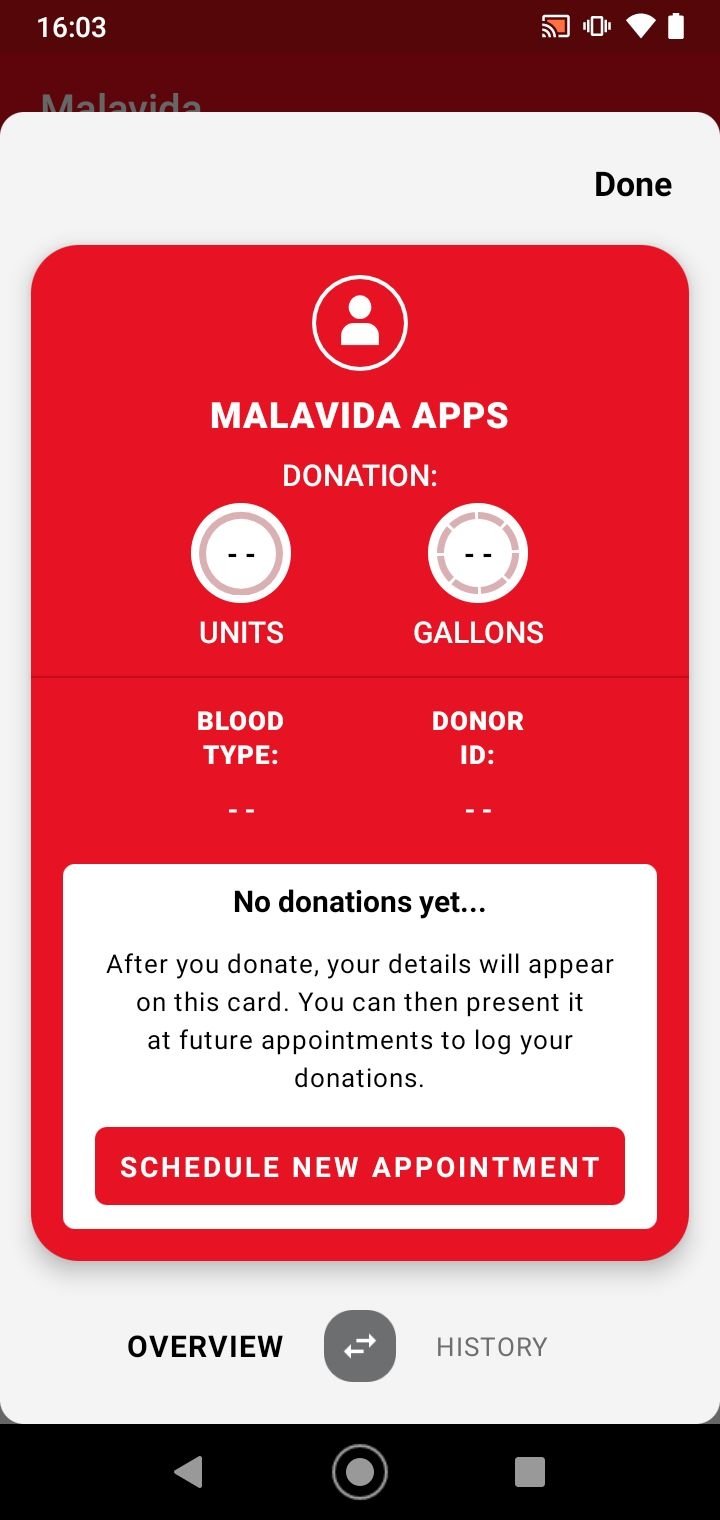This screenshot has height=1520, width=720.
Task: Open recent apps from navigation bar
Action: click(x=530, y=1471)
